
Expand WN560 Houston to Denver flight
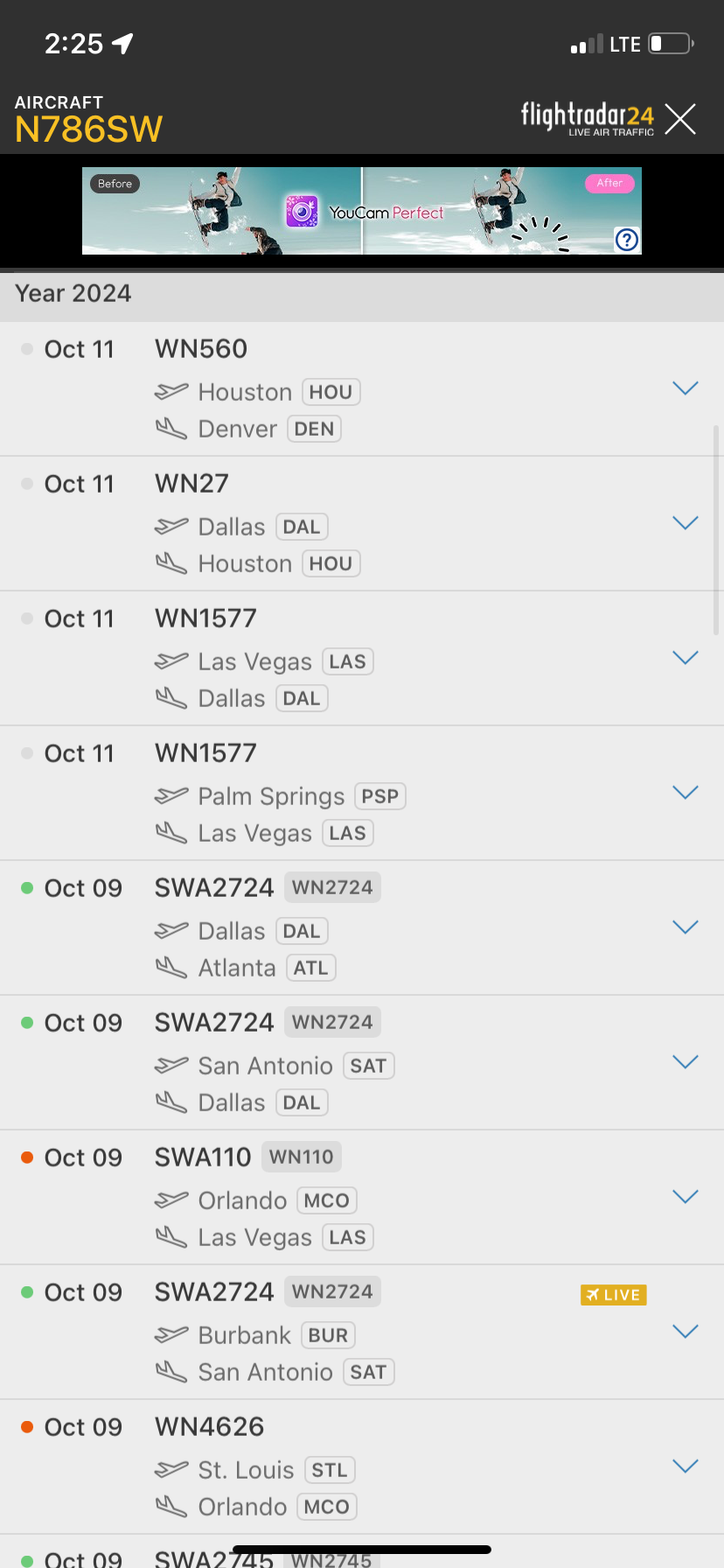pos(685,388)
